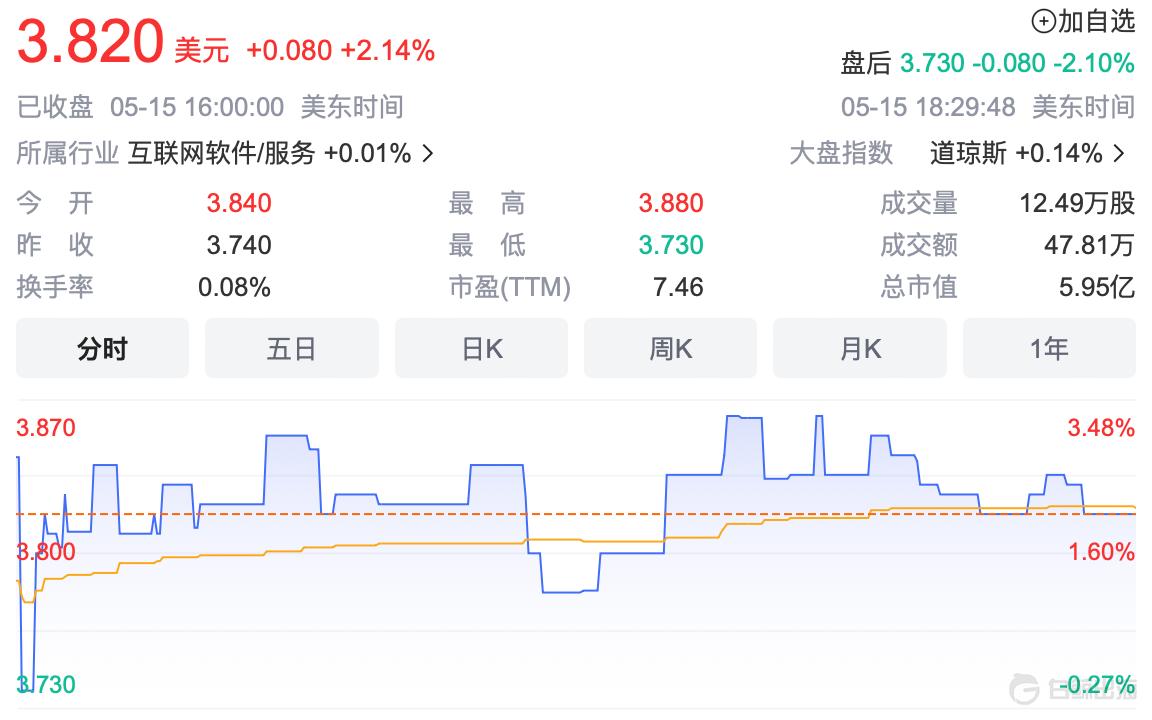Select the 分时 chart tab
This screenshot has width=1152, height=720.
tap(102, 348)
